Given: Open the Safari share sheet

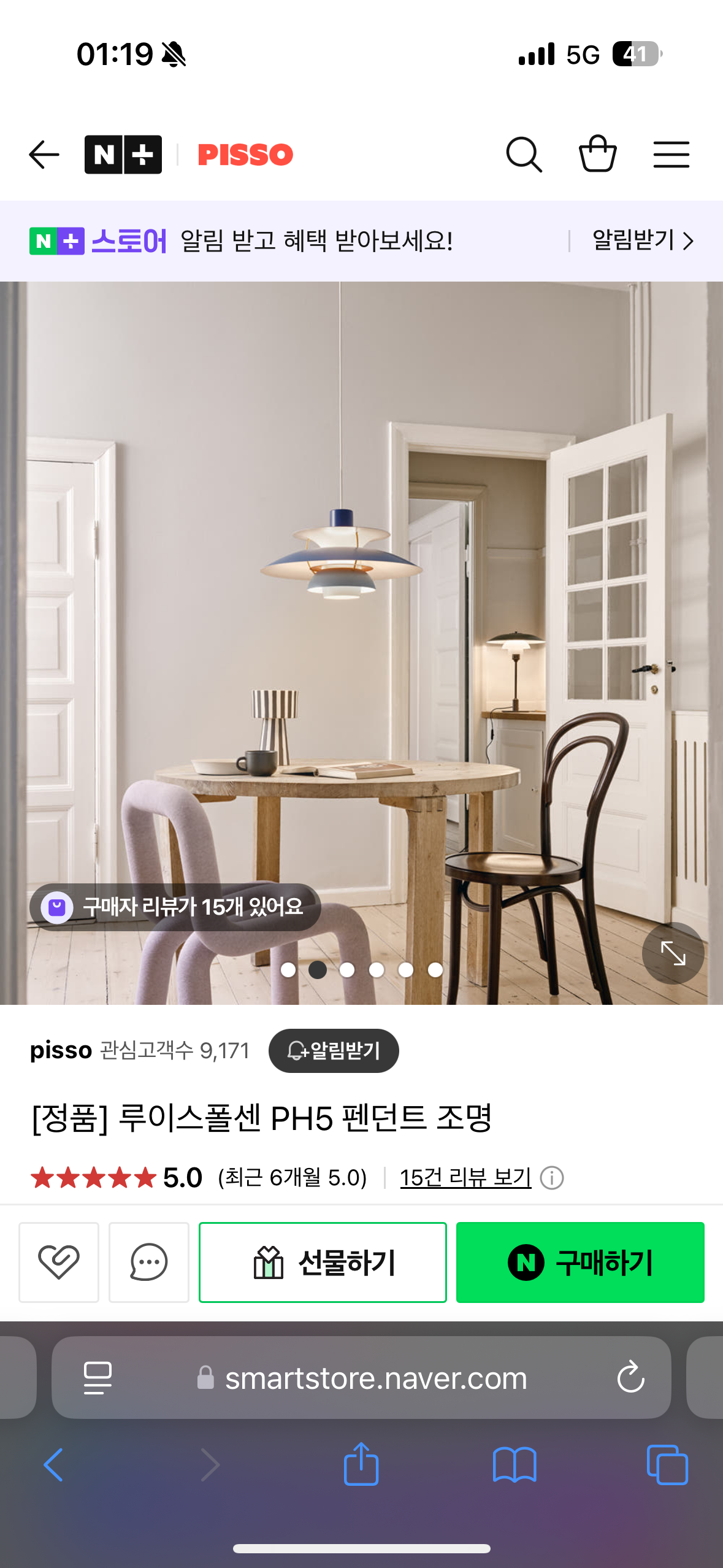Looking at the screenshot, I should (x=361, y=1464).
